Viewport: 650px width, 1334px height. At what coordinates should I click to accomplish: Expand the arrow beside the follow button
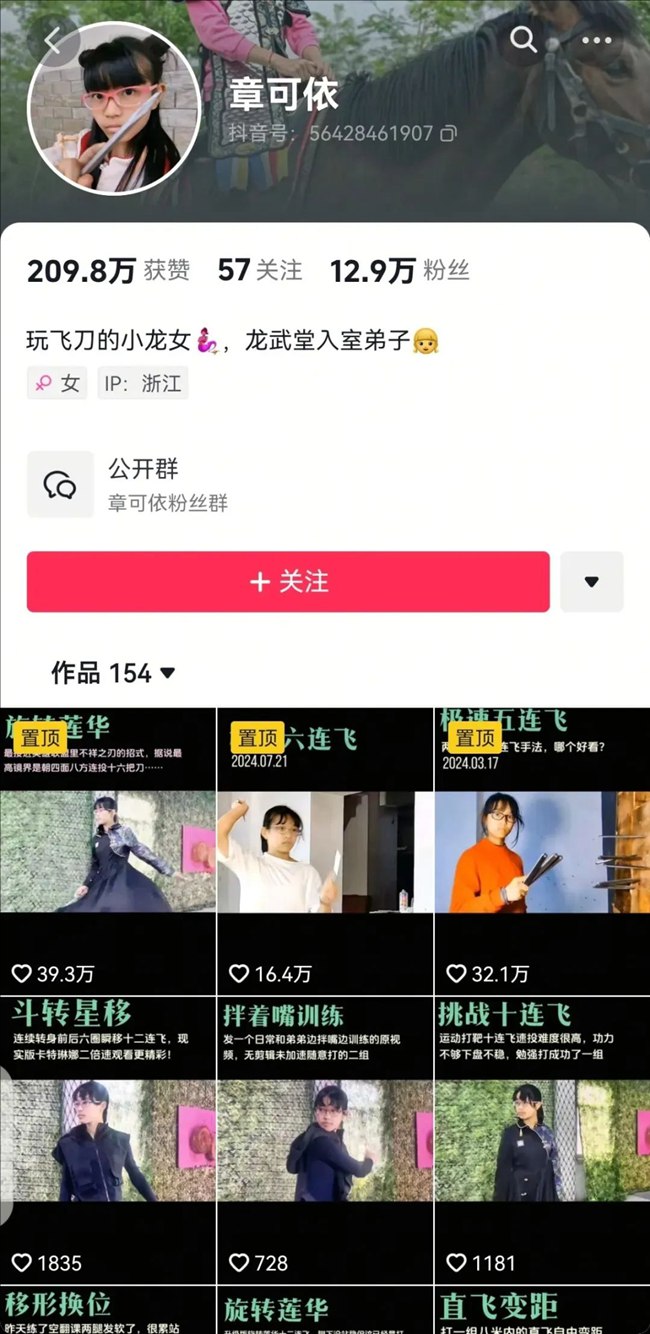[x=591, y=581]
